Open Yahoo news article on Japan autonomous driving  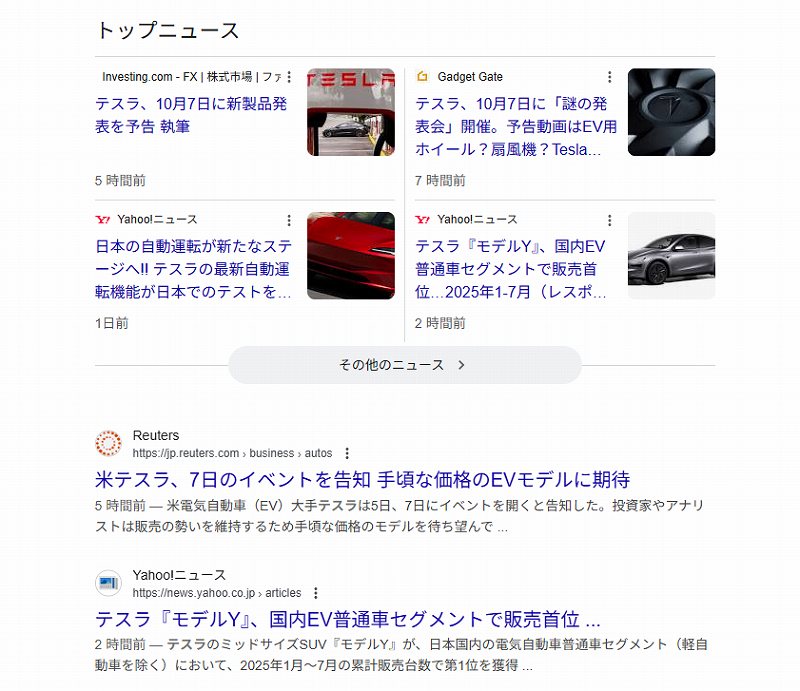coord(193,269)
